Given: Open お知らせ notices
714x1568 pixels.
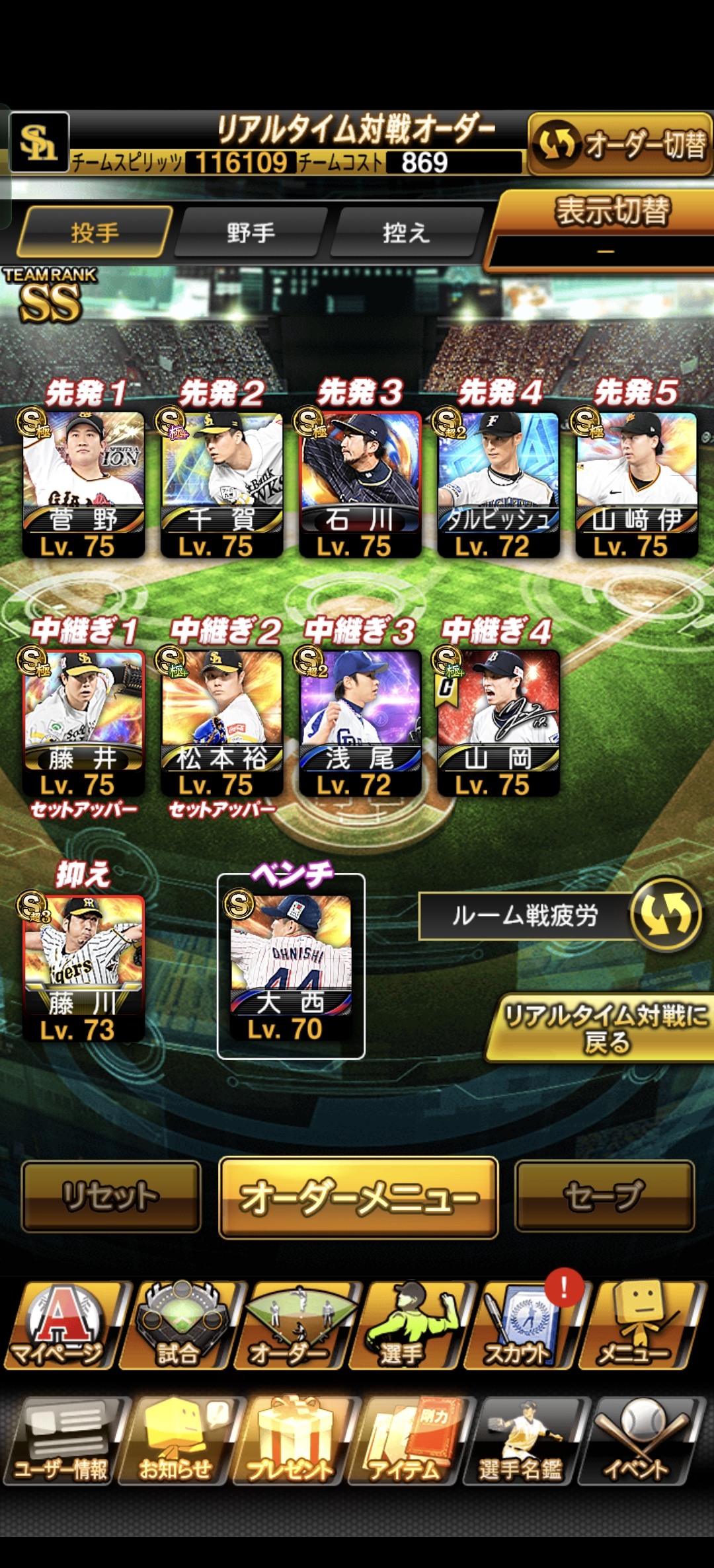Looking at the screenshot, I should tap(176, 1442).
